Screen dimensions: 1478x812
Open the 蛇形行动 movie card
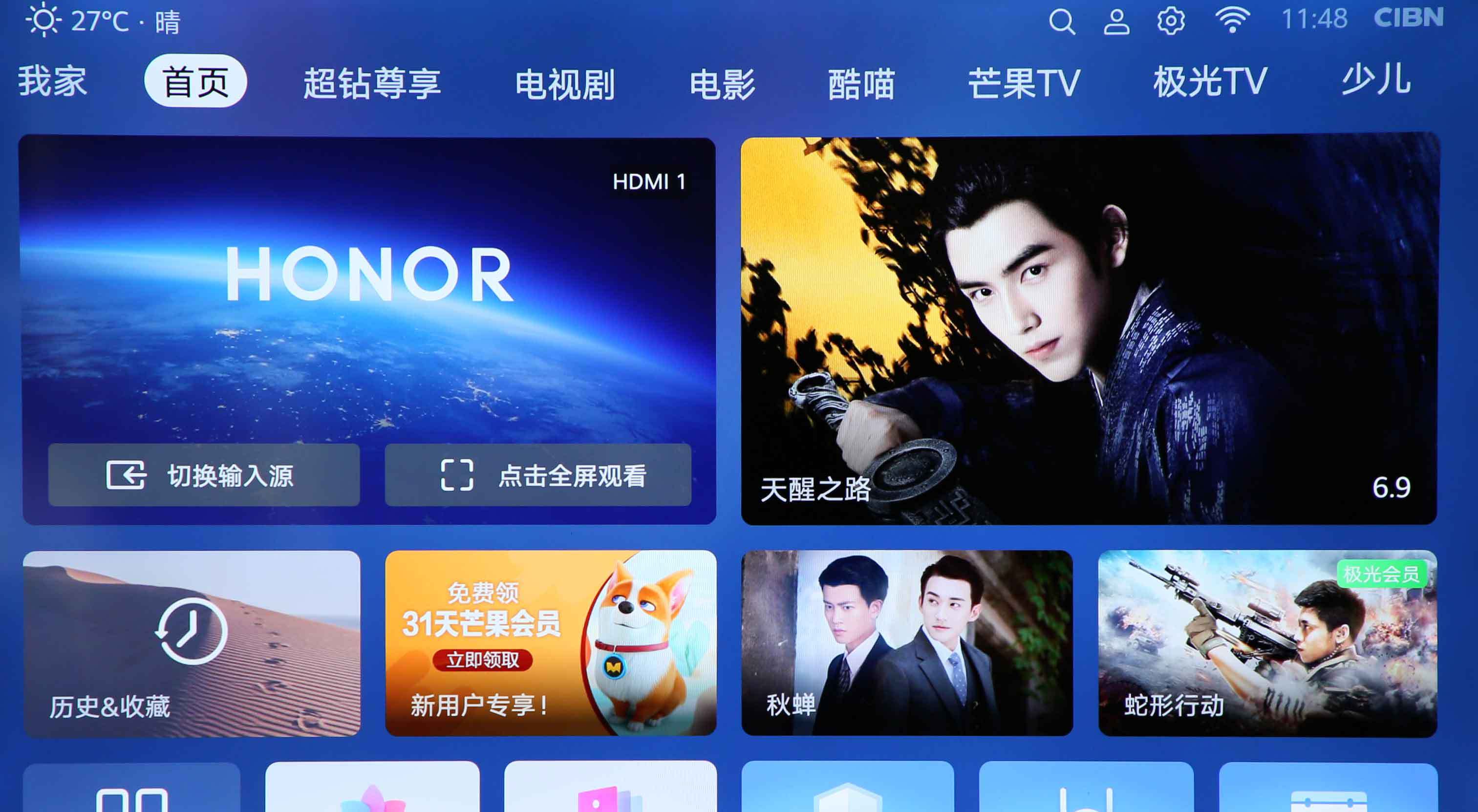click(x=1267, y=643)
